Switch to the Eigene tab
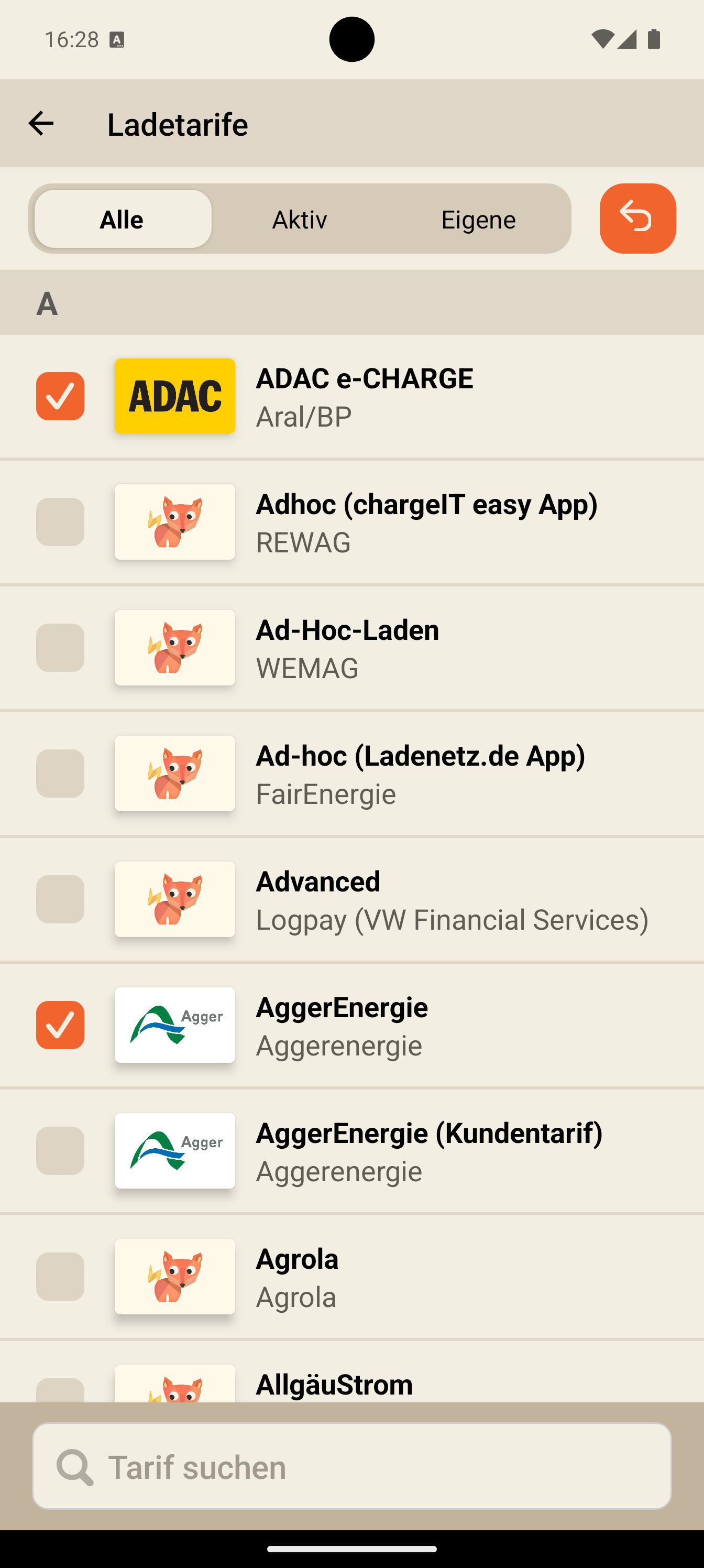This screenshot has height=1568, width=704. [478, 219]
